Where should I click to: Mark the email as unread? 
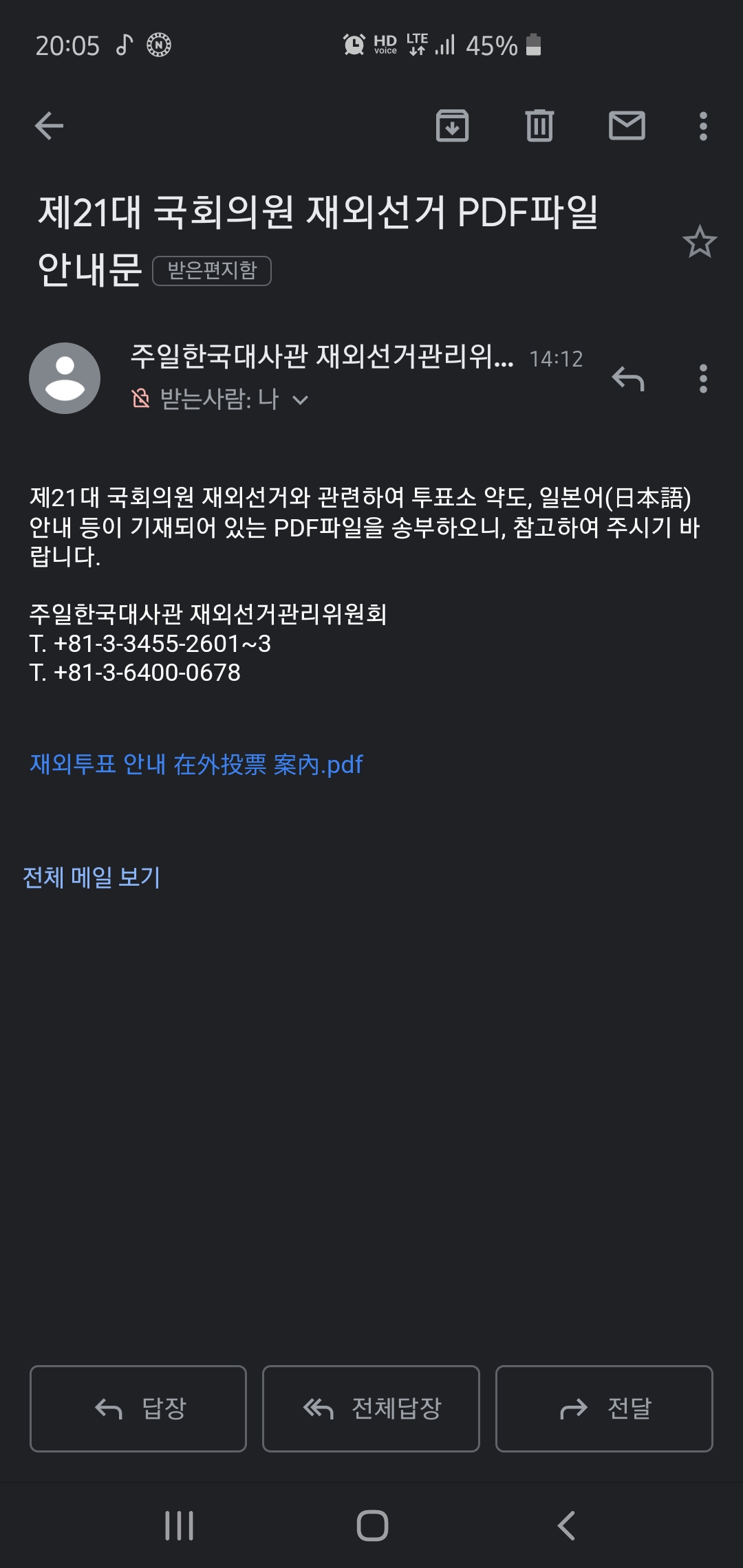627,126
